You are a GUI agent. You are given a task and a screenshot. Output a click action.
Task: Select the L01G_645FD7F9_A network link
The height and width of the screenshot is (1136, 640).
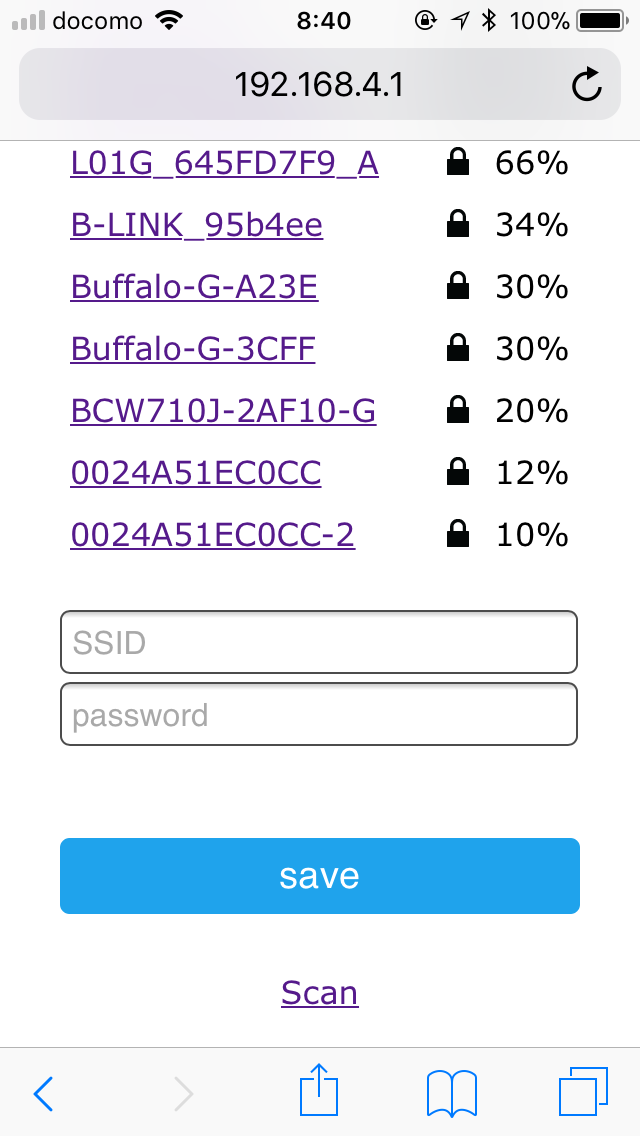click(225, 164)
